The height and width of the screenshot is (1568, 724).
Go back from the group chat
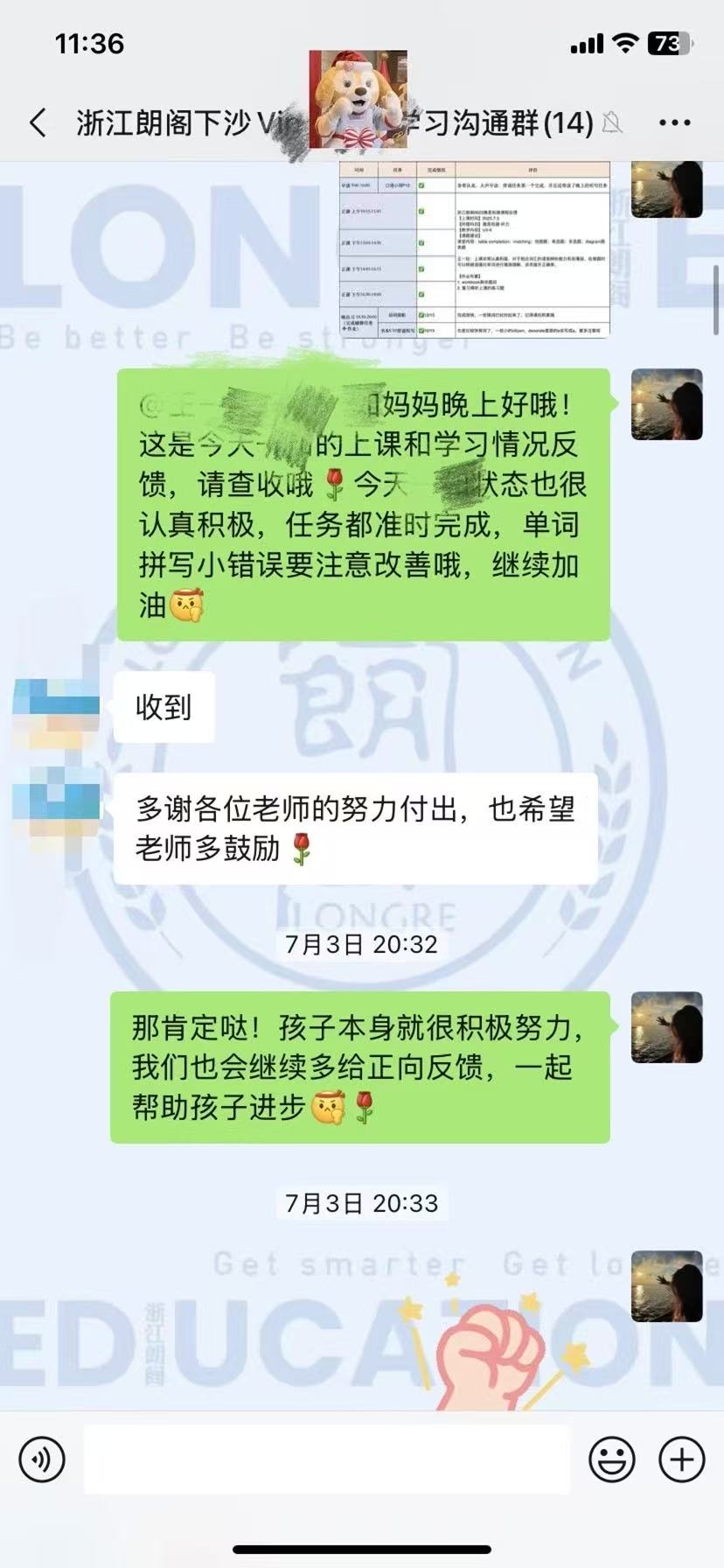[38, 122]
